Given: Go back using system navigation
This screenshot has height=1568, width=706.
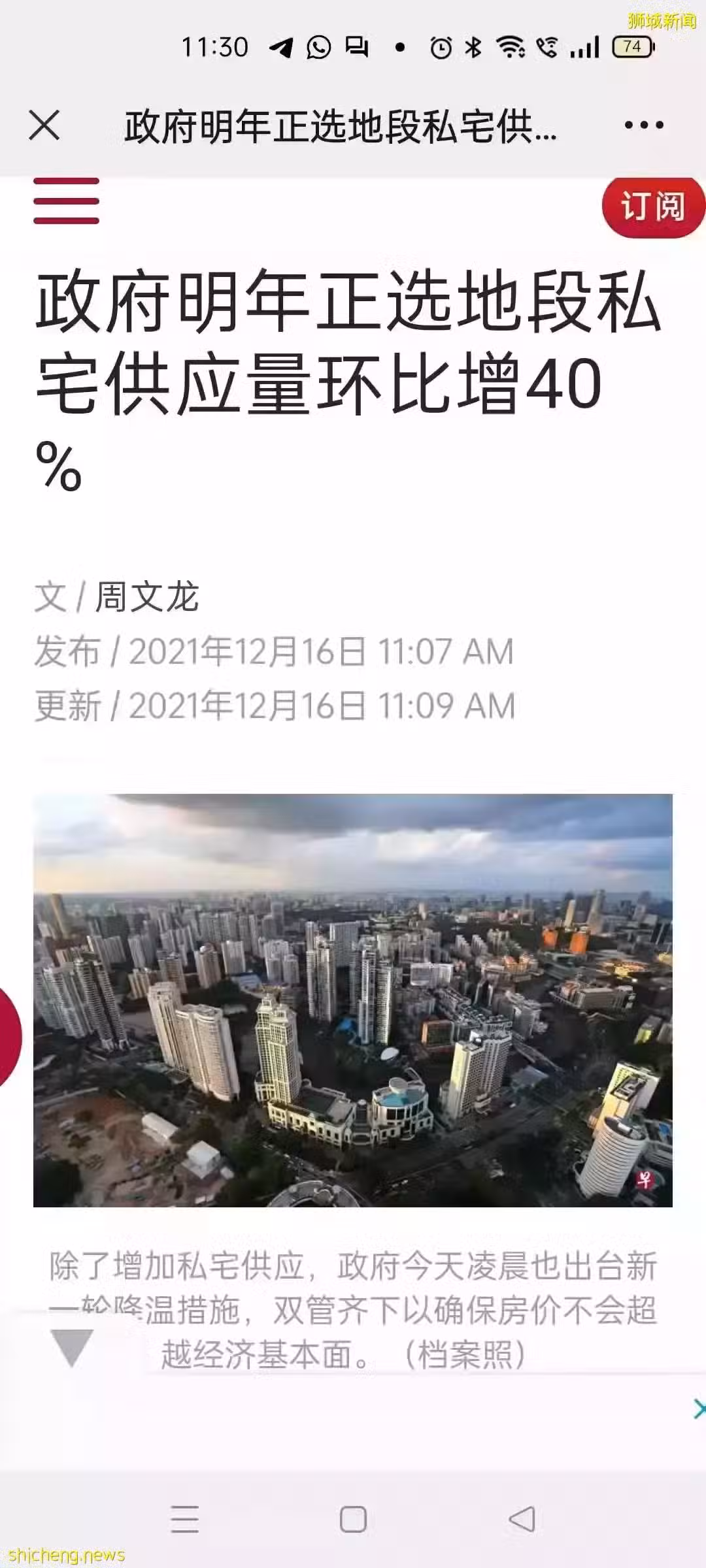Looking at the screenshot, I should (x=522, y=1519).
